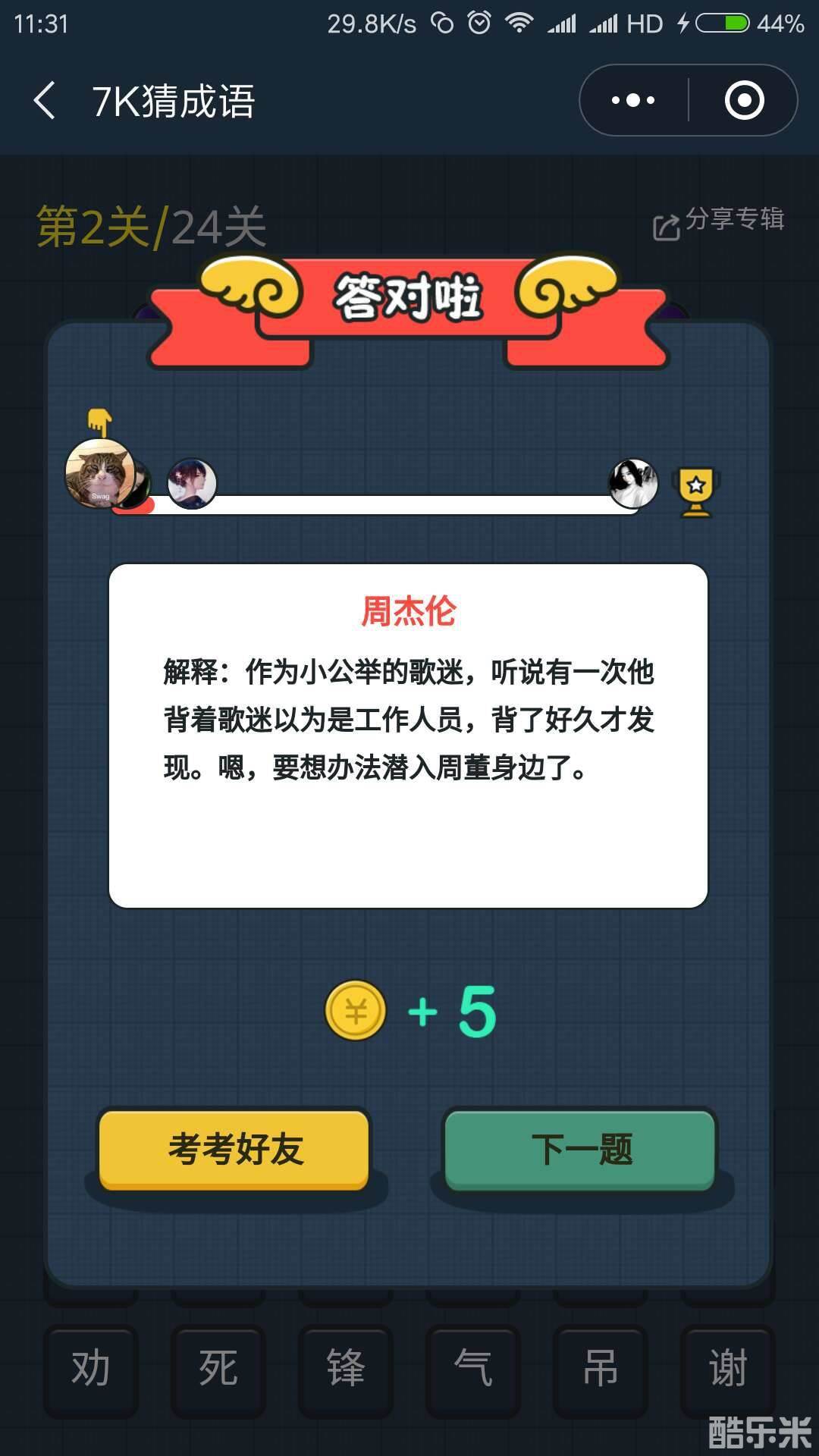Select the 死 character tile
Screen dimensions: 819x1456
[x=218, y=1370]
